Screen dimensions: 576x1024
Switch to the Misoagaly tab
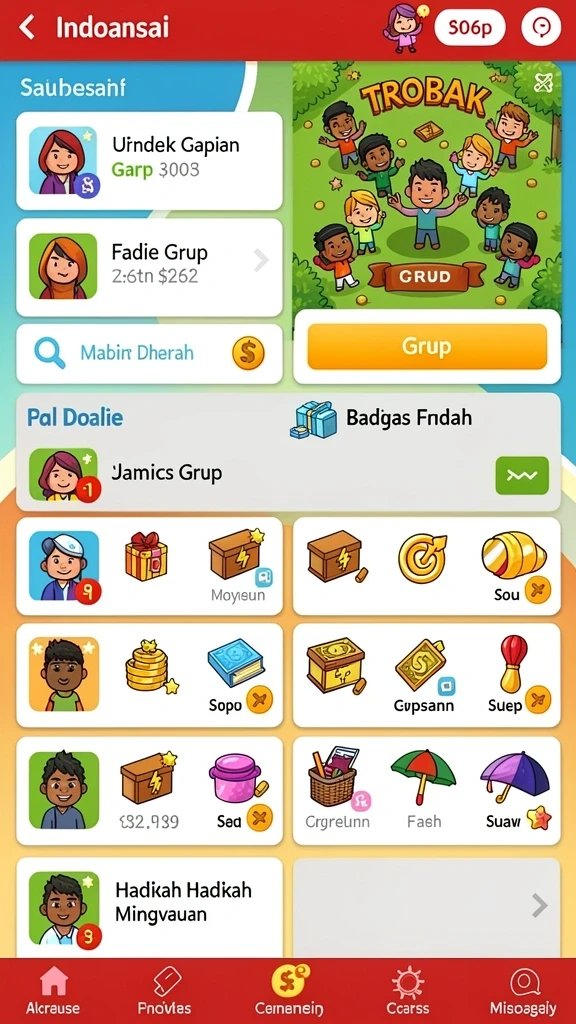click(x=524, y=991)
